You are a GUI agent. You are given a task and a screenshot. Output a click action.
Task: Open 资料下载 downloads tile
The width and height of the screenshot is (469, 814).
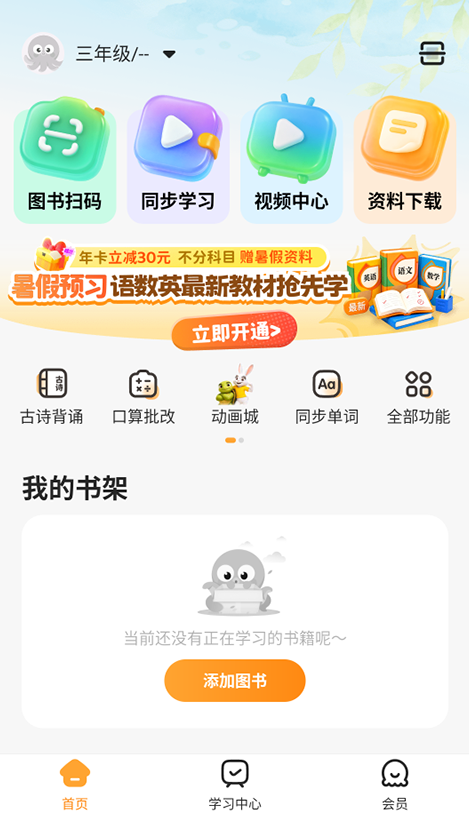[405, 159]
